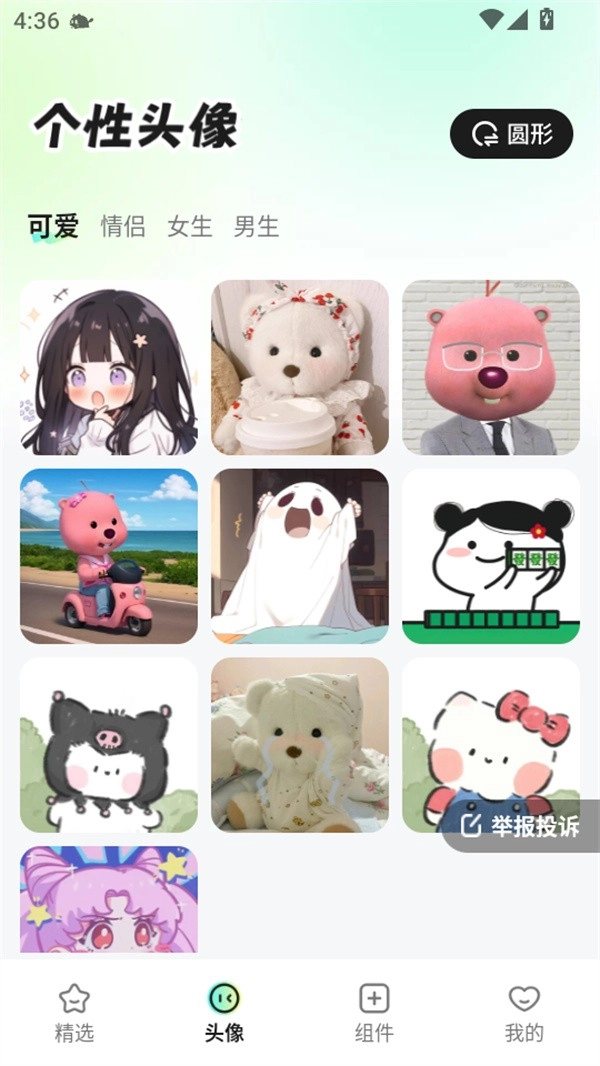Switch to the 组件 bottom tab
Viewport: 600px width, 1066px height.
pyautogui.click(x=374, y=1012)
